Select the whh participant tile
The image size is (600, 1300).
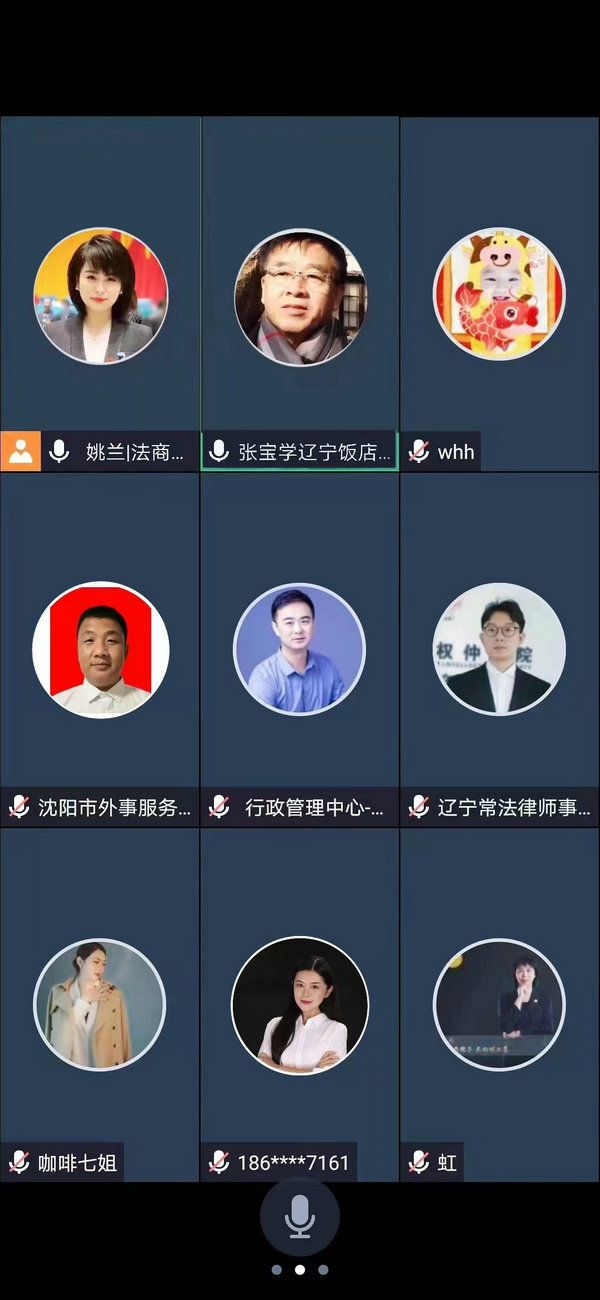500,294
